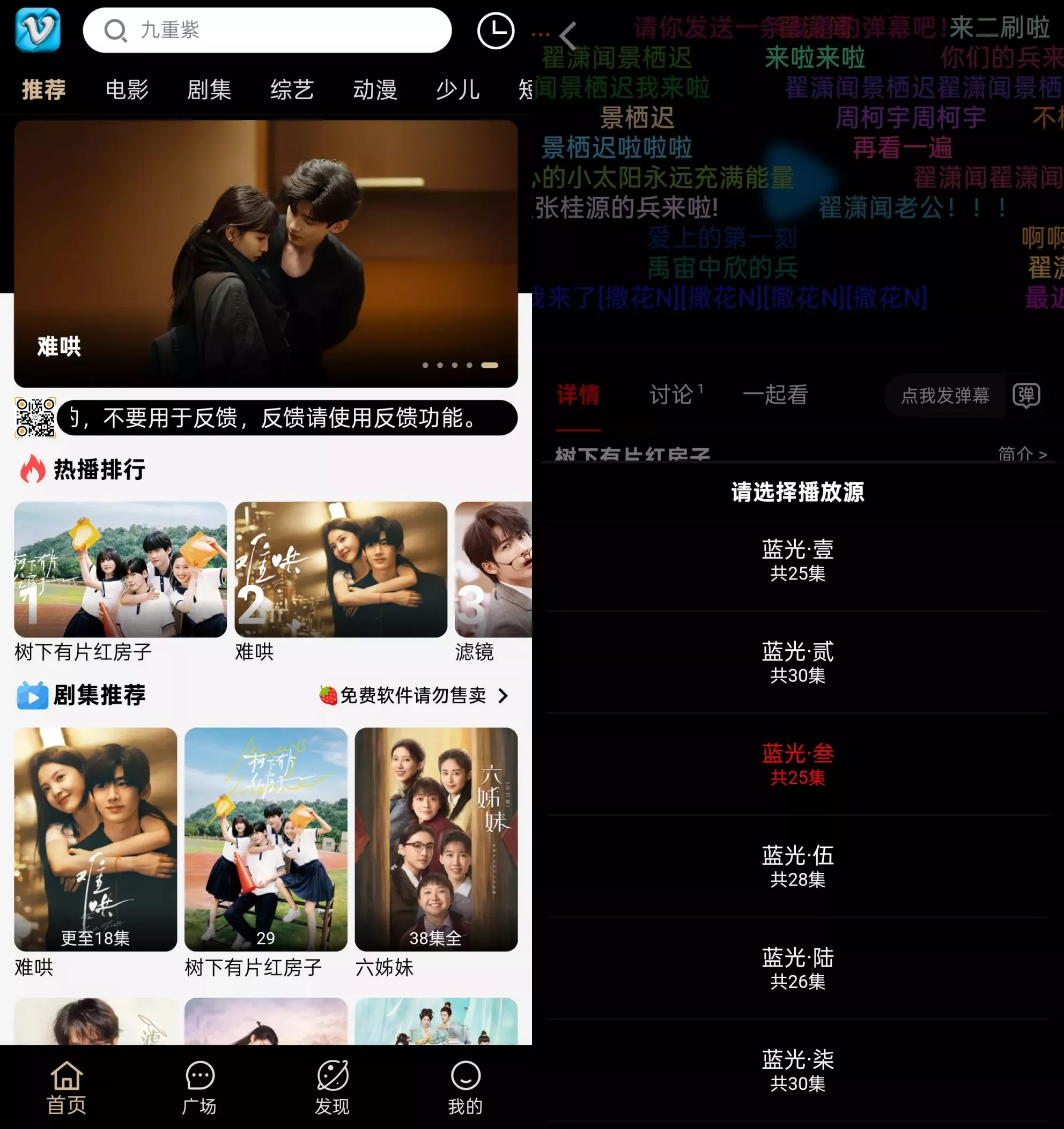Viewport: 1064px width, 1129px height.
Task: Switch to the 剧集 top tab
Action: click(209, 90)
